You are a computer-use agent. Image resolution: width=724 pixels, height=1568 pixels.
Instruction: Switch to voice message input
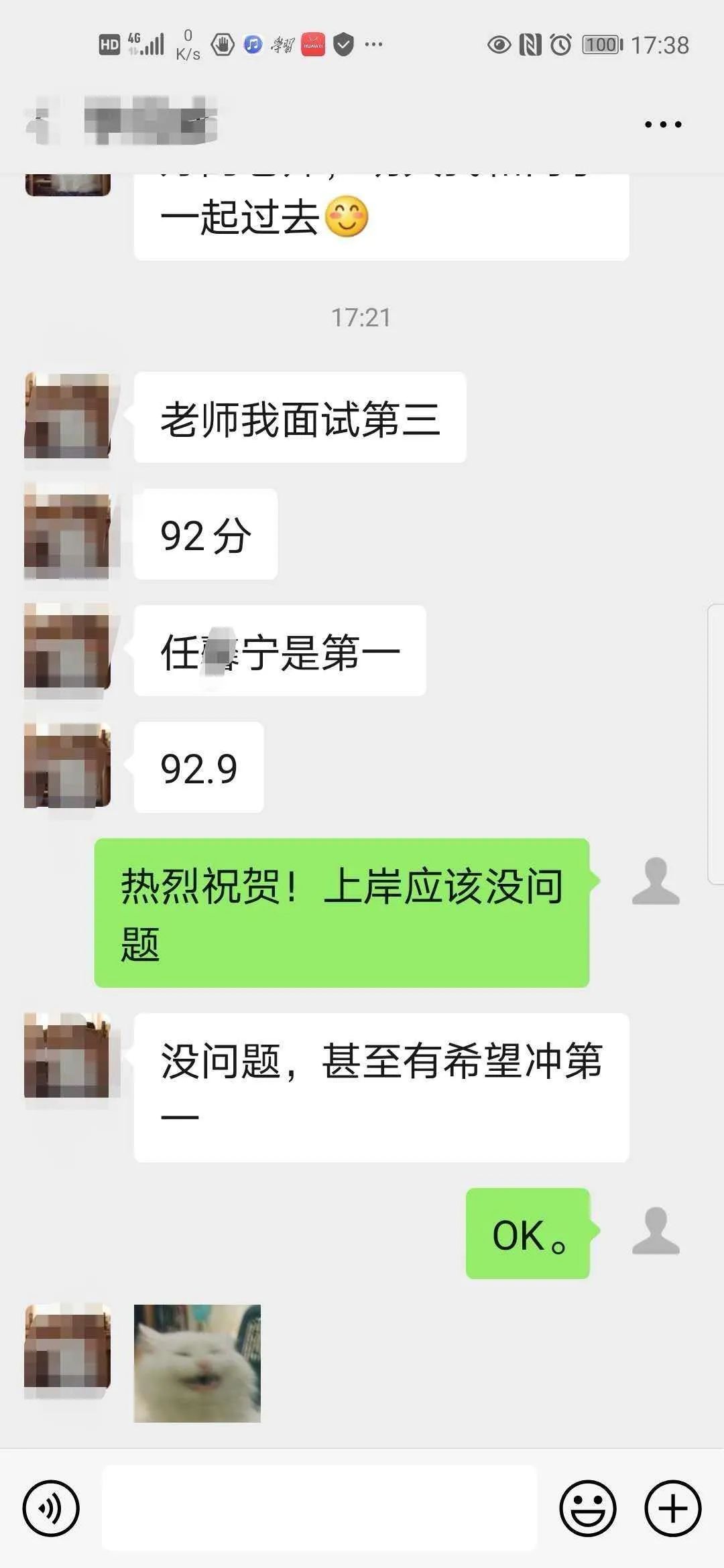tap(51, 1508)
